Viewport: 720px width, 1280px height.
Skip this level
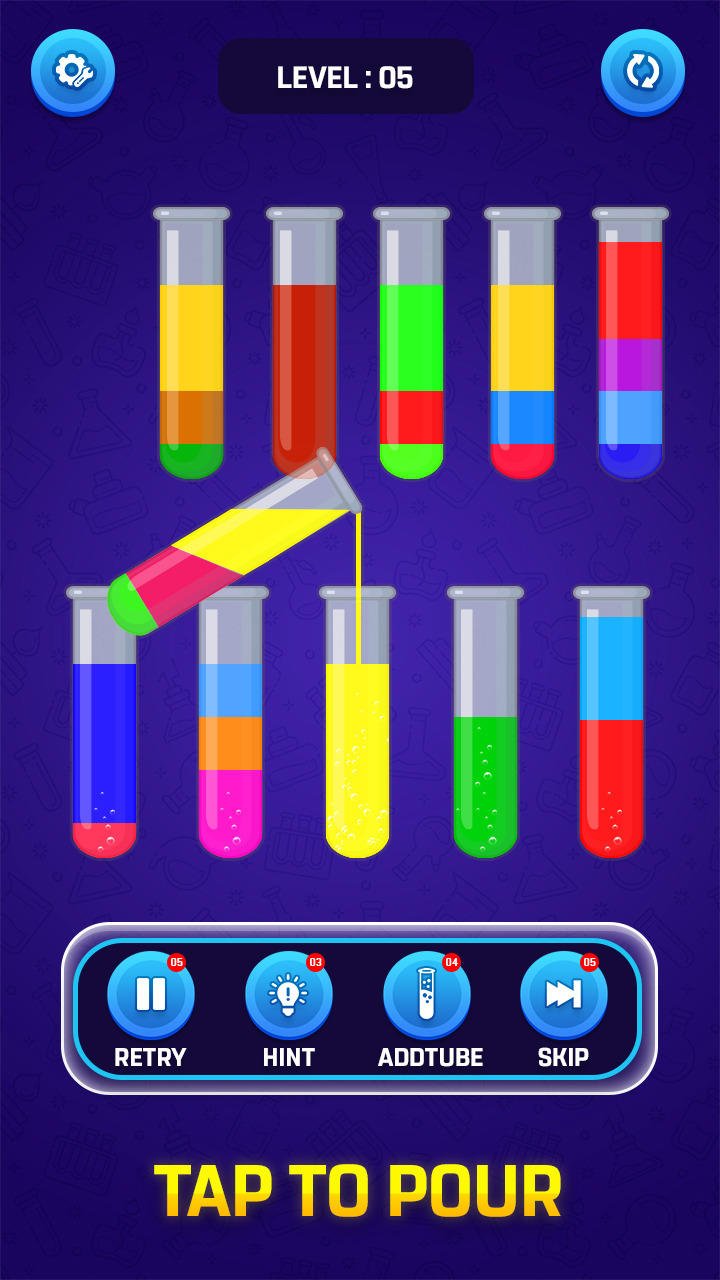[564, 995]
